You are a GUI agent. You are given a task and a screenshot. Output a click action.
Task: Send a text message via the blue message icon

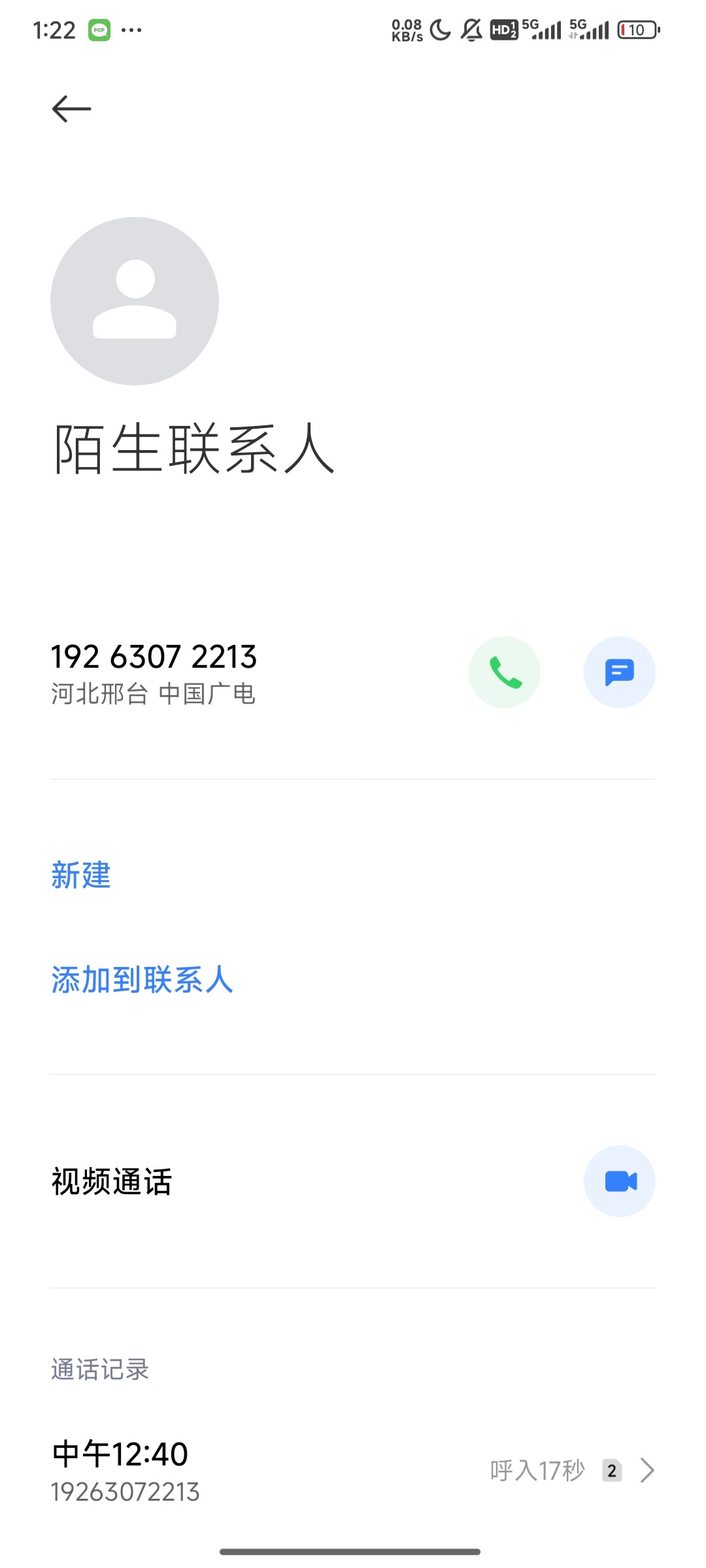coord(620,672)
